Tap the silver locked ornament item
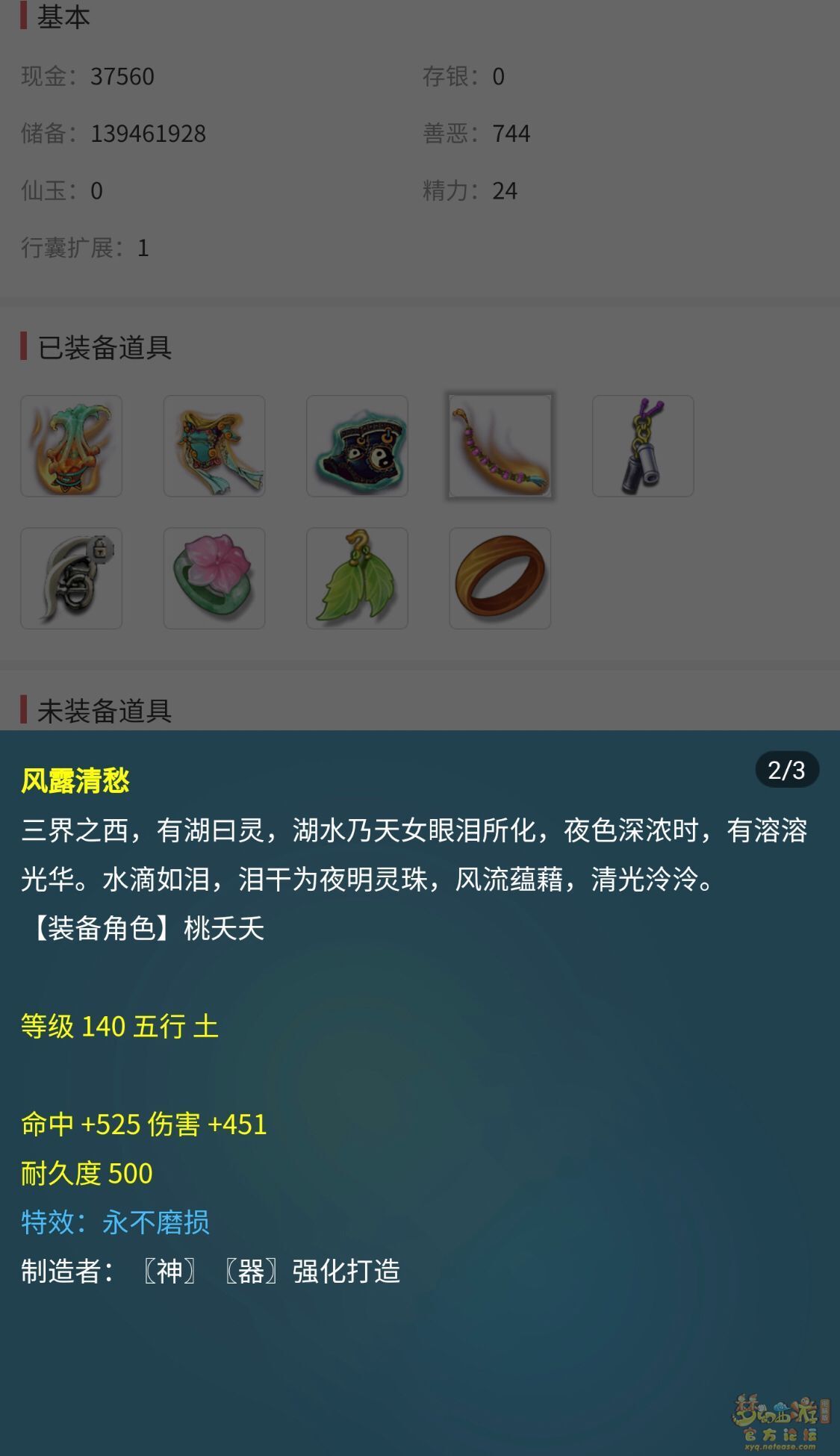840x1456 pixels. (71, 578)
